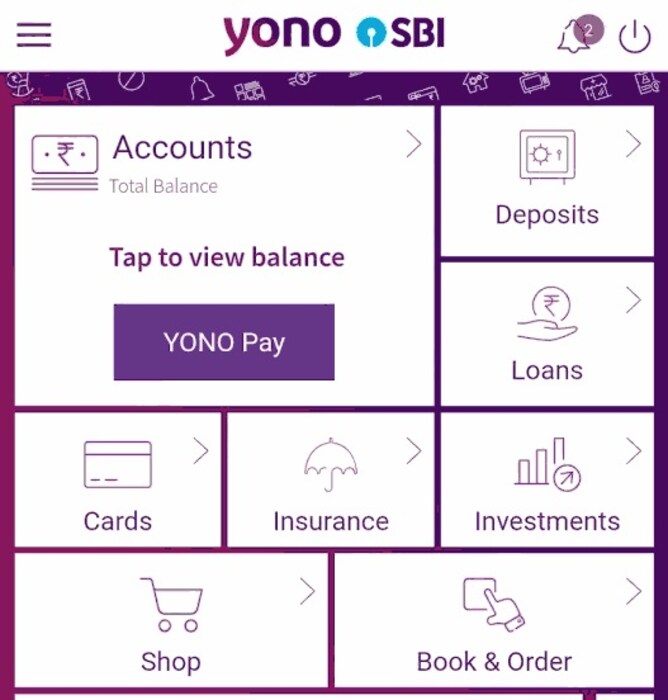Open the Insurance tile

click(x=330, y=482)
